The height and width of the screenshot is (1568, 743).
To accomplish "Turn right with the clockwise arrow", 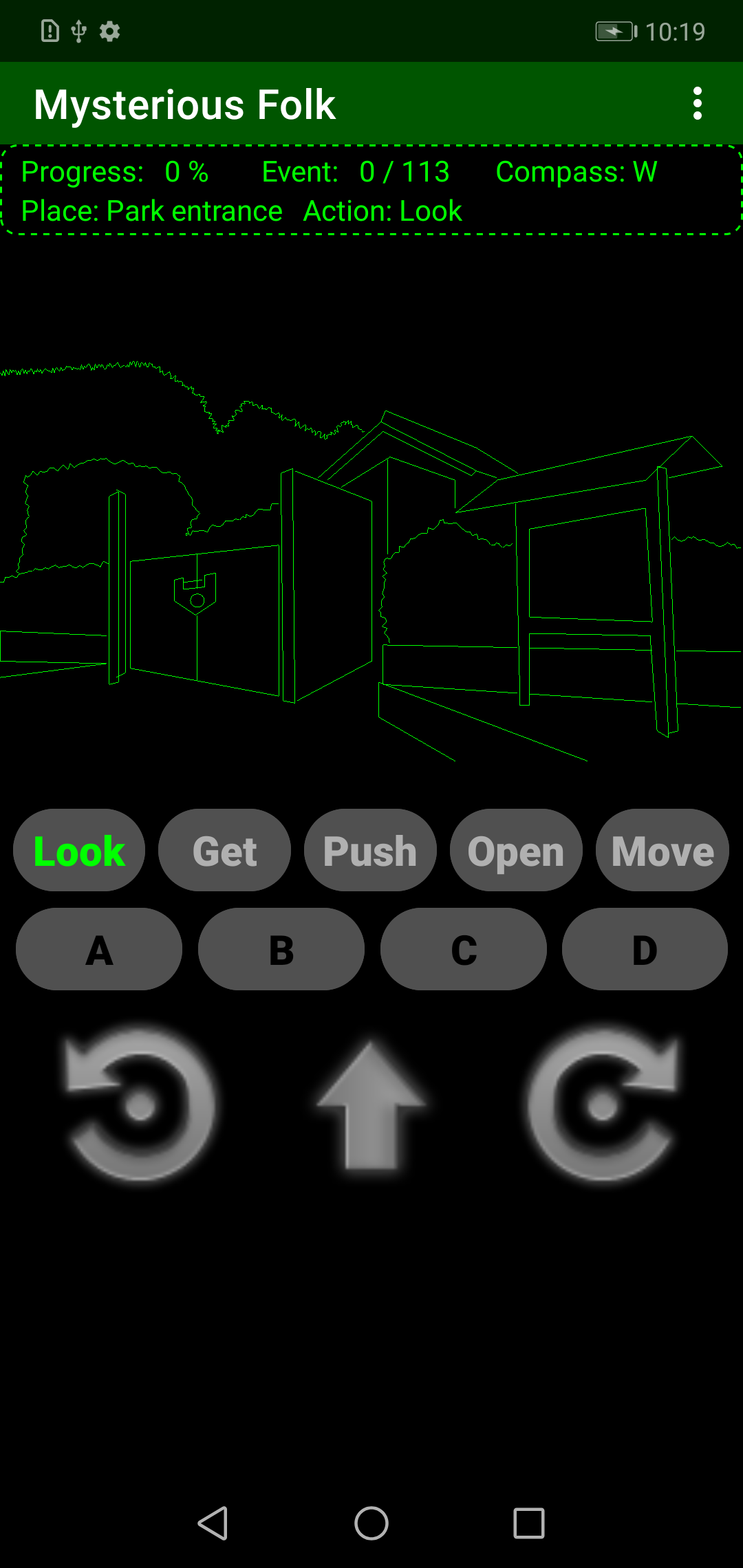I will pyautogui.click(x=603, y=1105).
